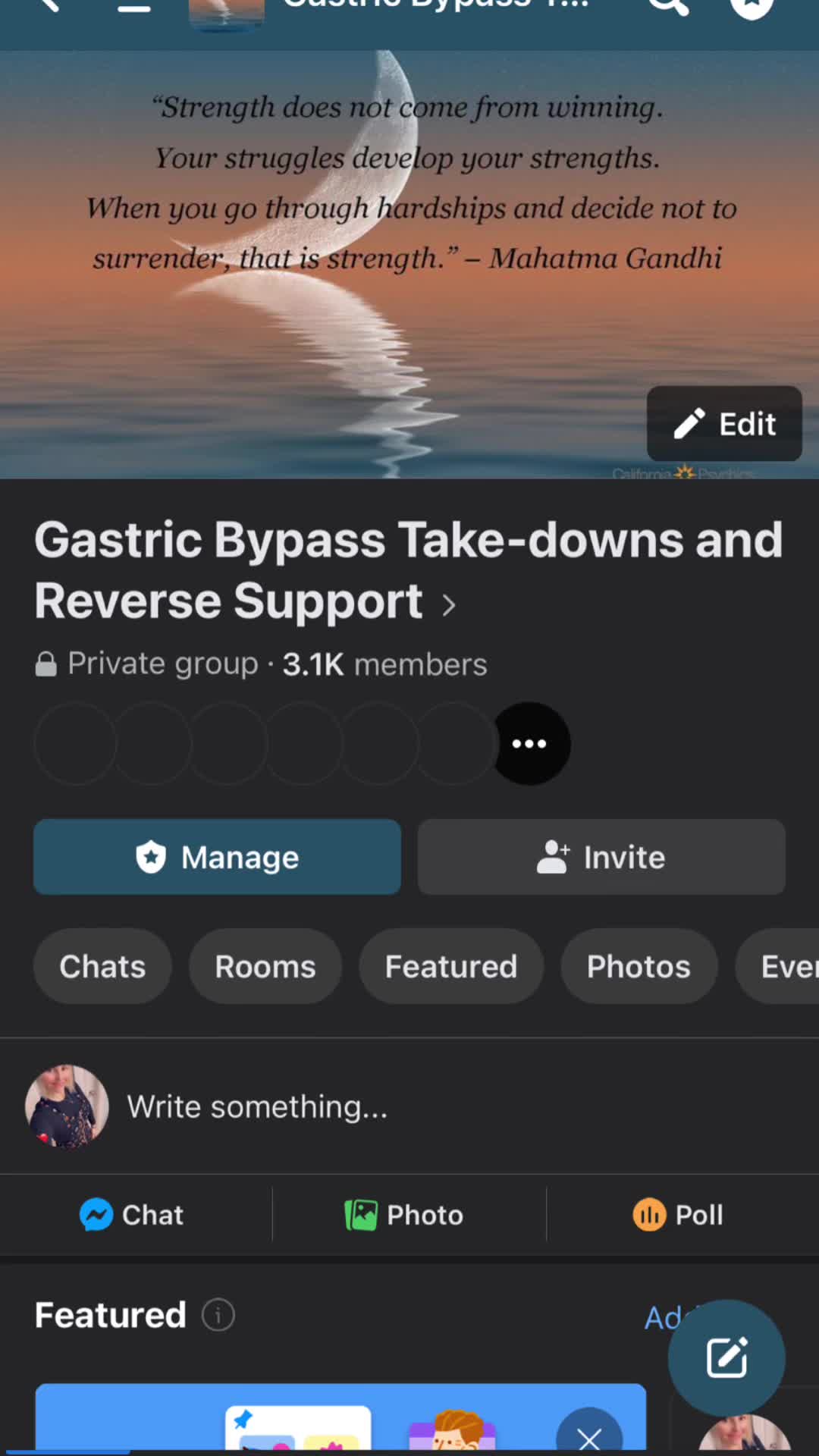Viewport: 819px width, 1456px height.
Task: Switch to the Featured chip
Action: pyautogui.click(x=451, y=967)
